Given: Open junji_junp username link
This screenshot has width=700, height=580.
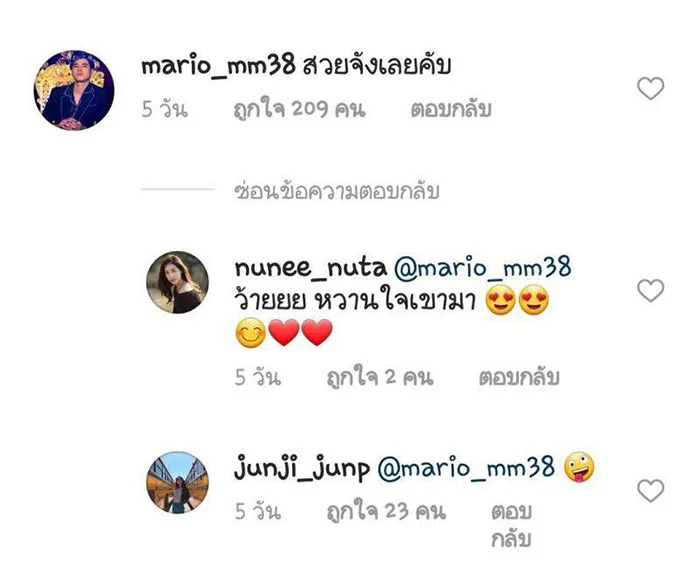Looking at the screenshot, I should (300, 468).
